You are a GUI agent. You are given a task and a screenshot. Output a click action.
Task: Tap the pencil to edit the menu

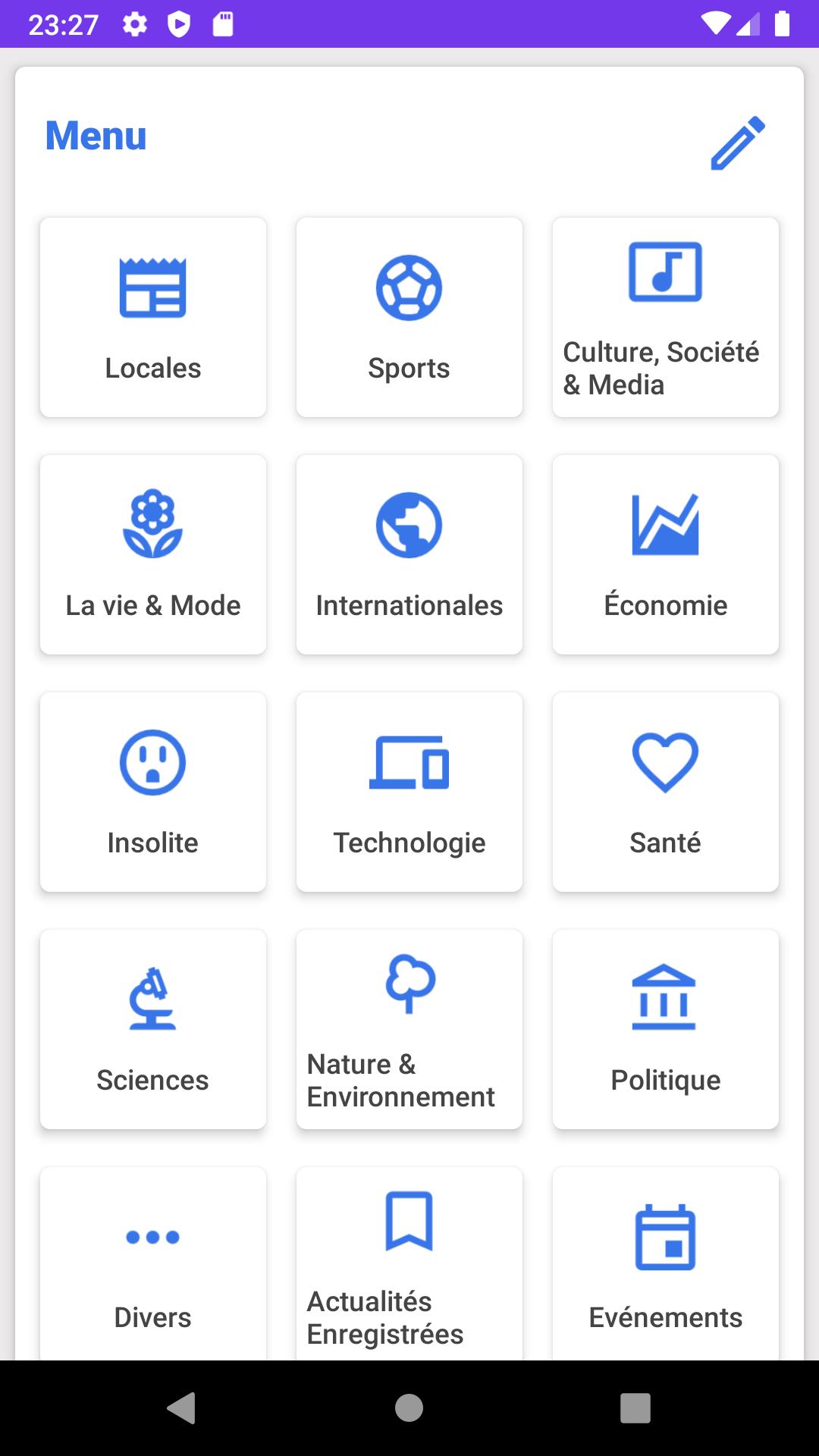pos(737,141)
